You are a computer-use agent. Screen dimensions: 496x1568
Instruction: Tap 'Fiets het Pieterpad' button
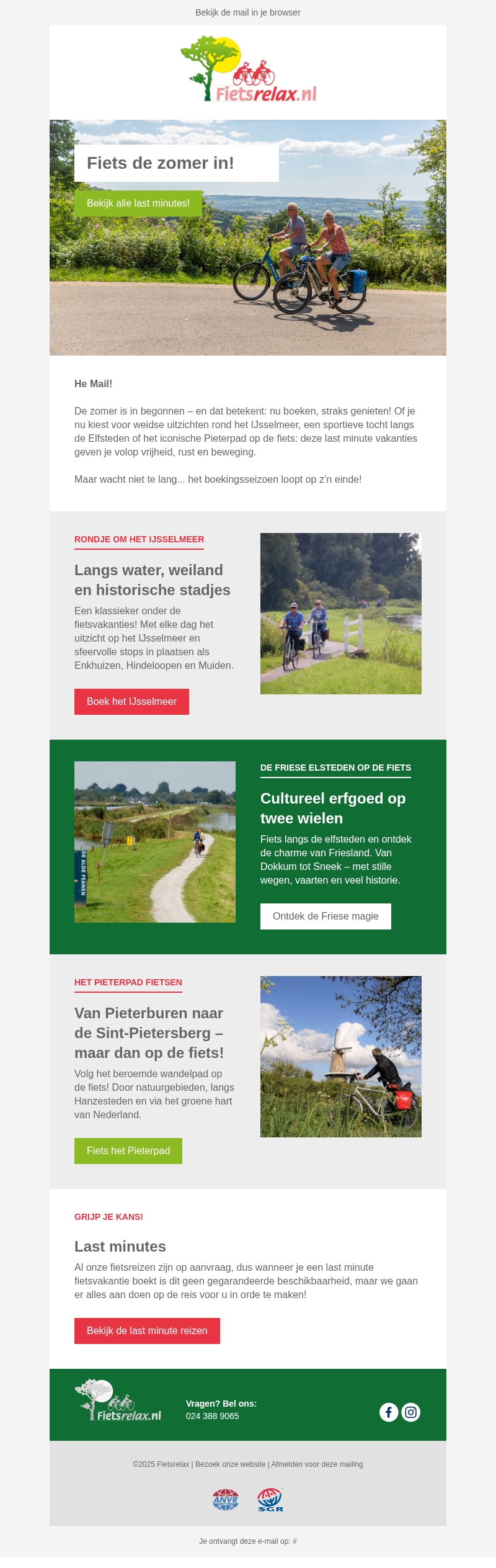point(128,1151)
